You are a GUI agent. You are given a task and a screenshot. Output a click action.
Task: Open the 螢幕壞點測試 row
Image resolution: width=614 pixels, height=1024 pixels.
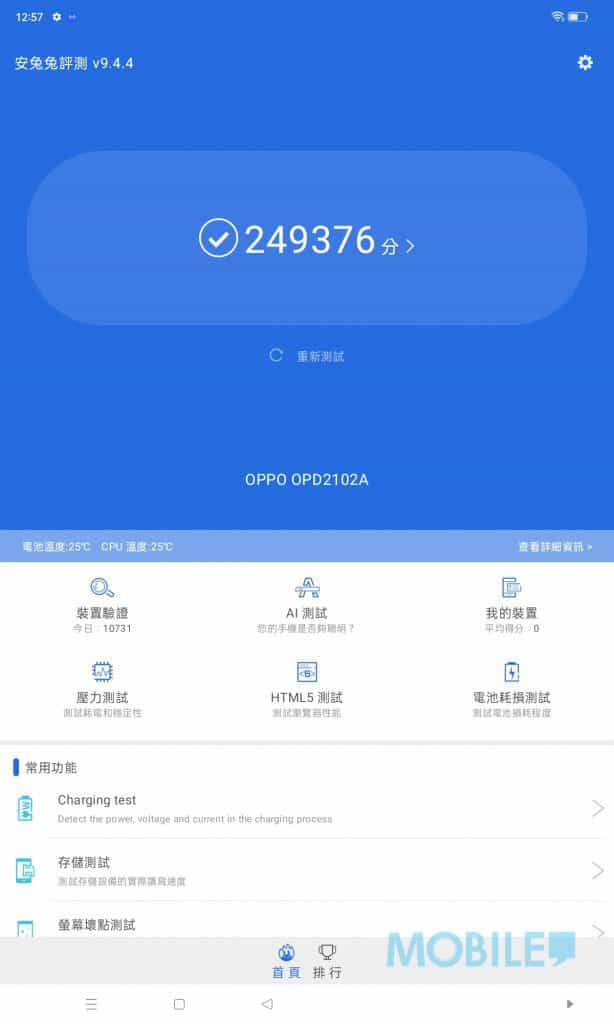(307, 925)
